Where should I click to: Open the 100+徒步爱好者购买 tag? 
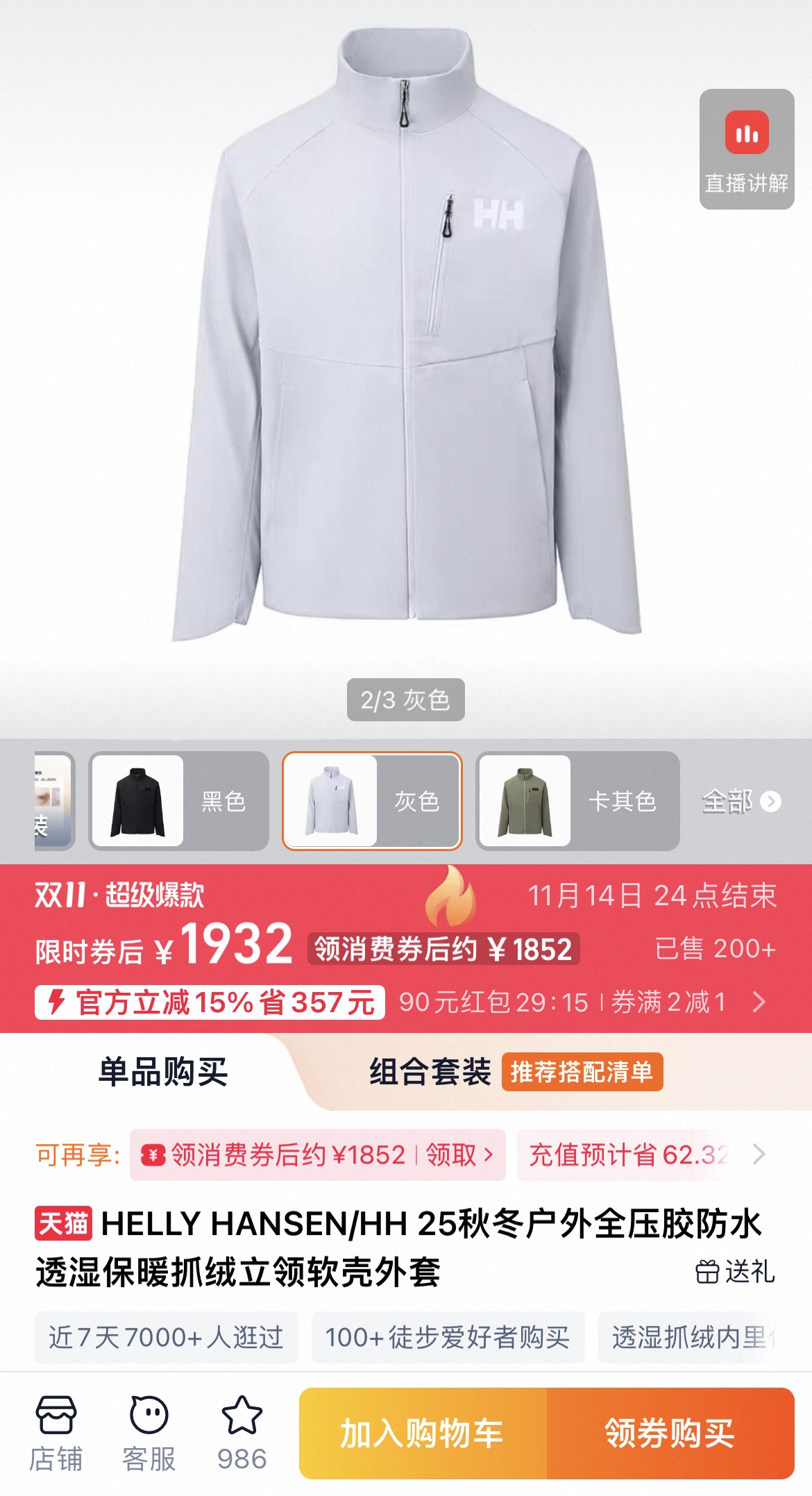(448, 1337)
